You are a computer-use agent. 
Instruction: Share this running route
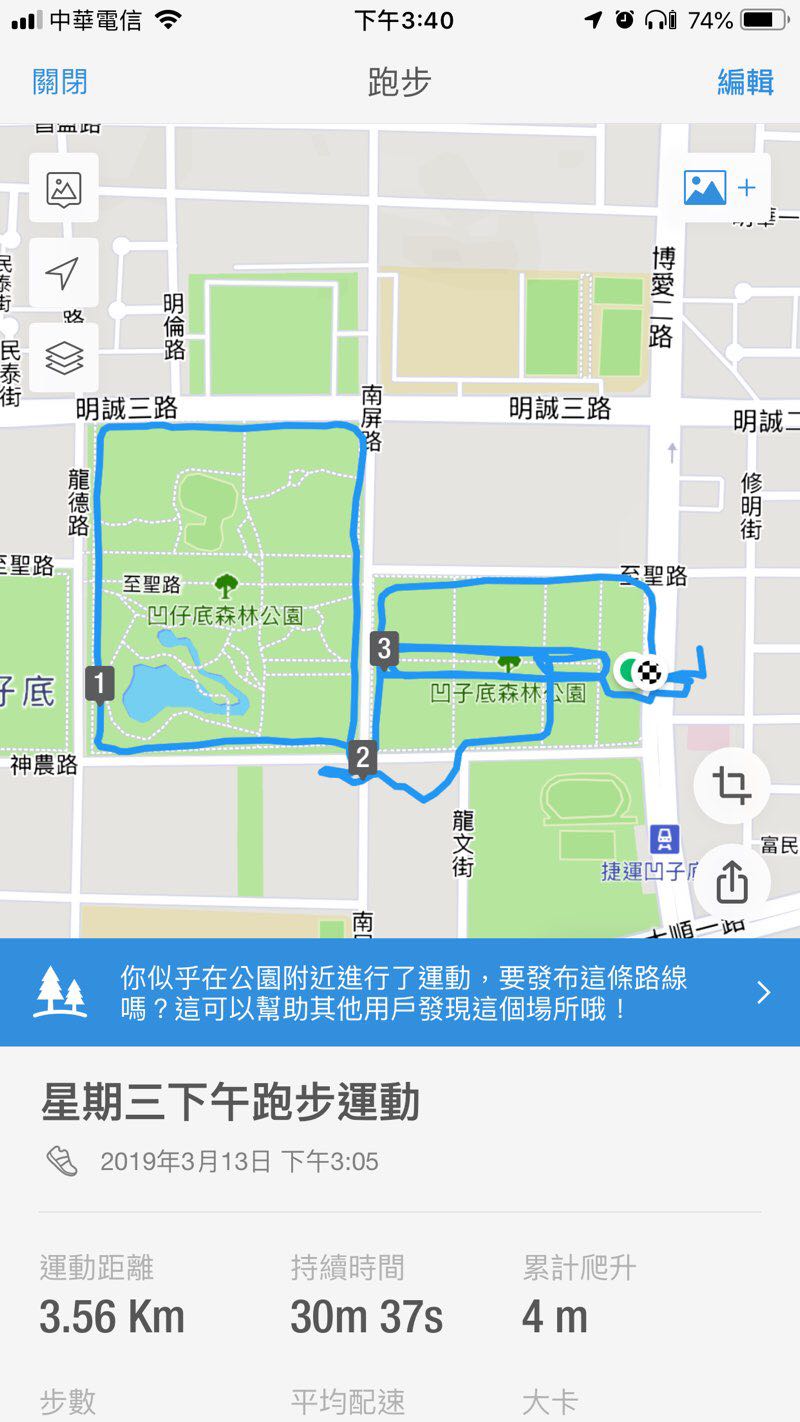pyautogui.click(x=732, y=882)
